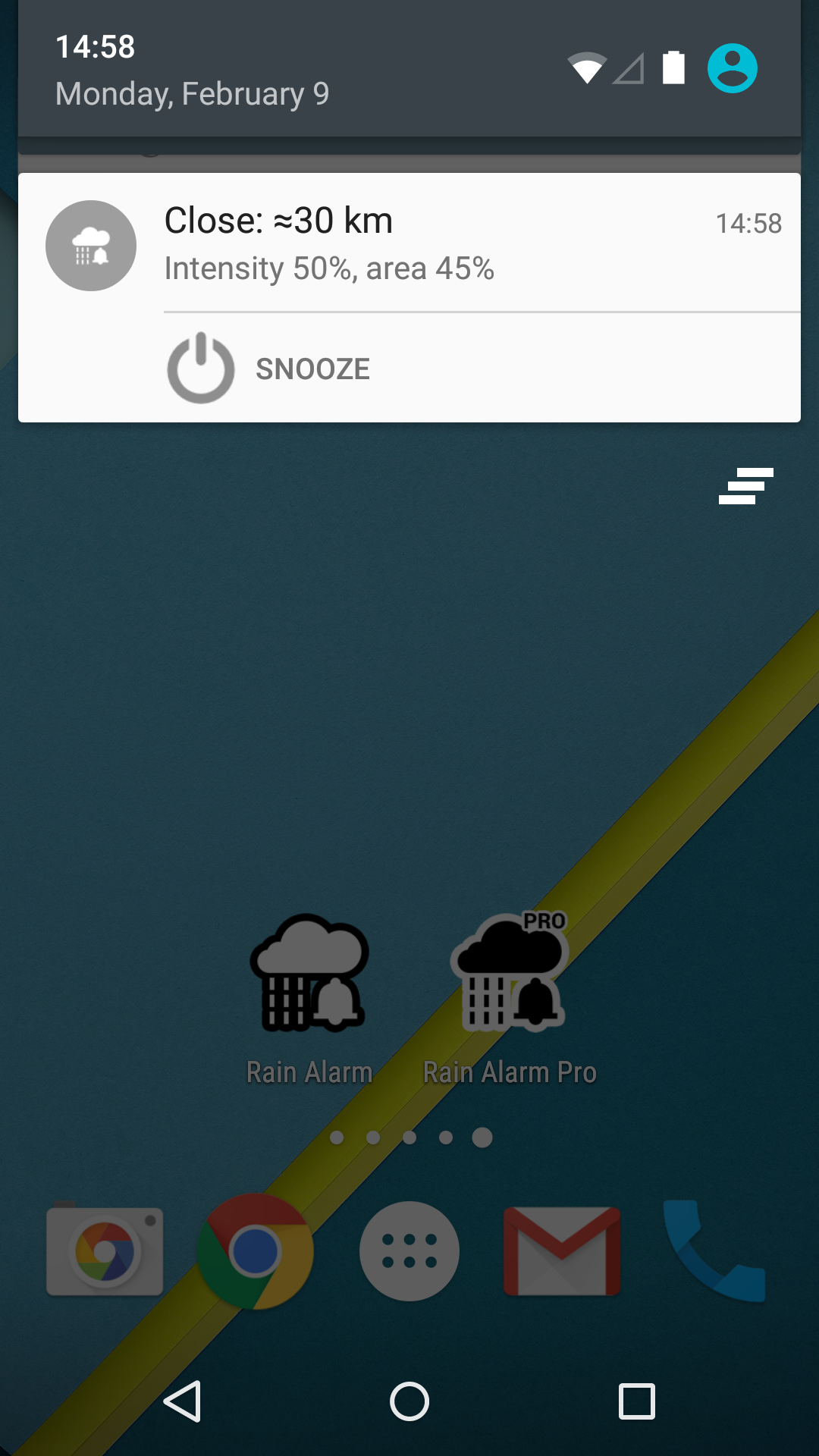The height and width of the screenshot is (1456, 819).
Task: Open the Chrome browser
Action: click(x=256, y=1251)
